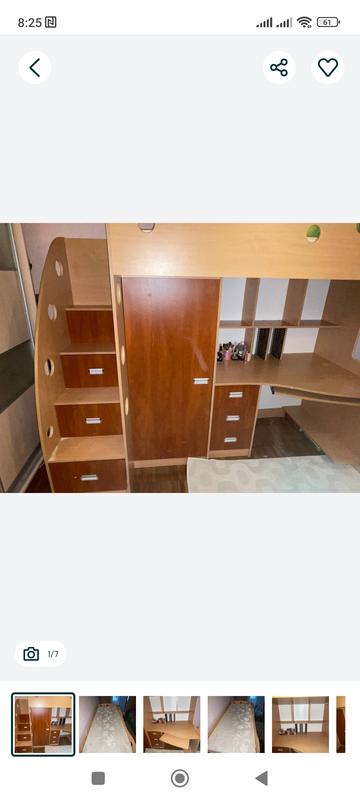
Task: Select the partially visible sixth thumbnail
Action: (x=341, y=724)
